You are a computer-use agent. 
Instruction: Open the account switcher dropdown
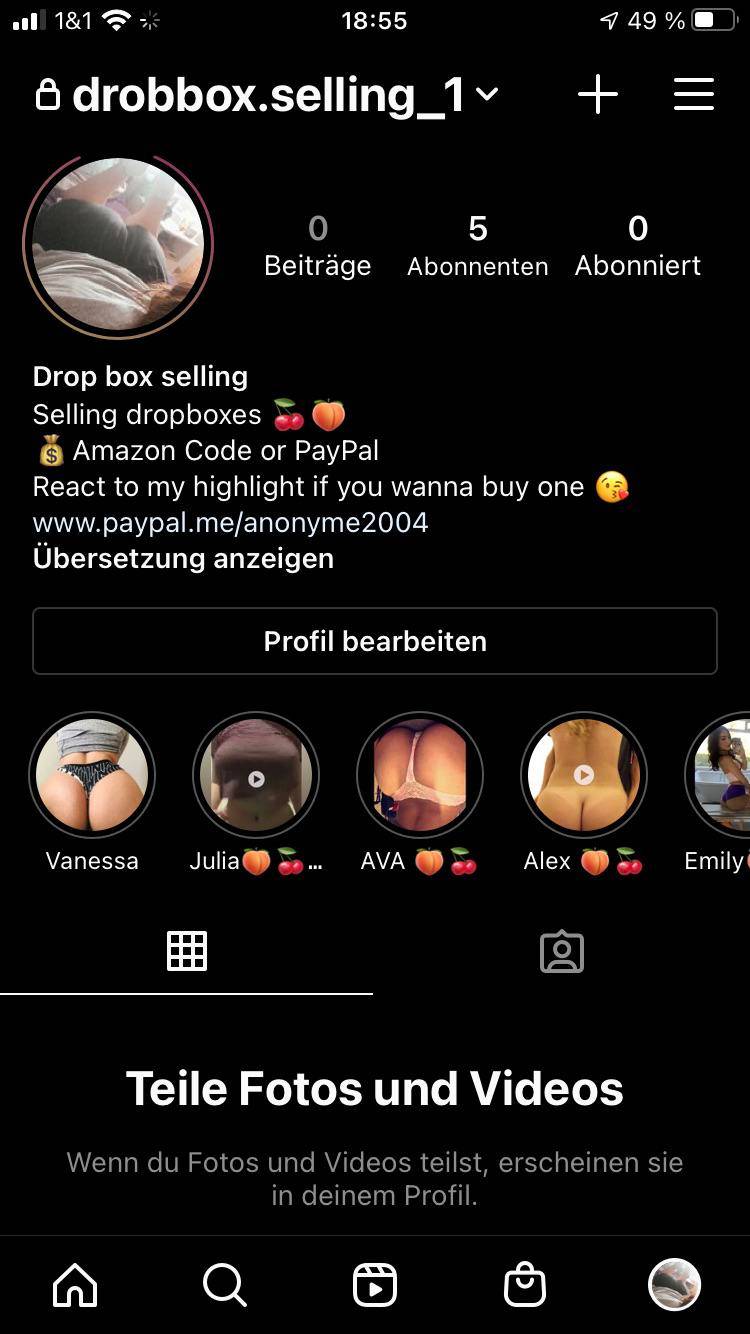click(x=486, y=95)
